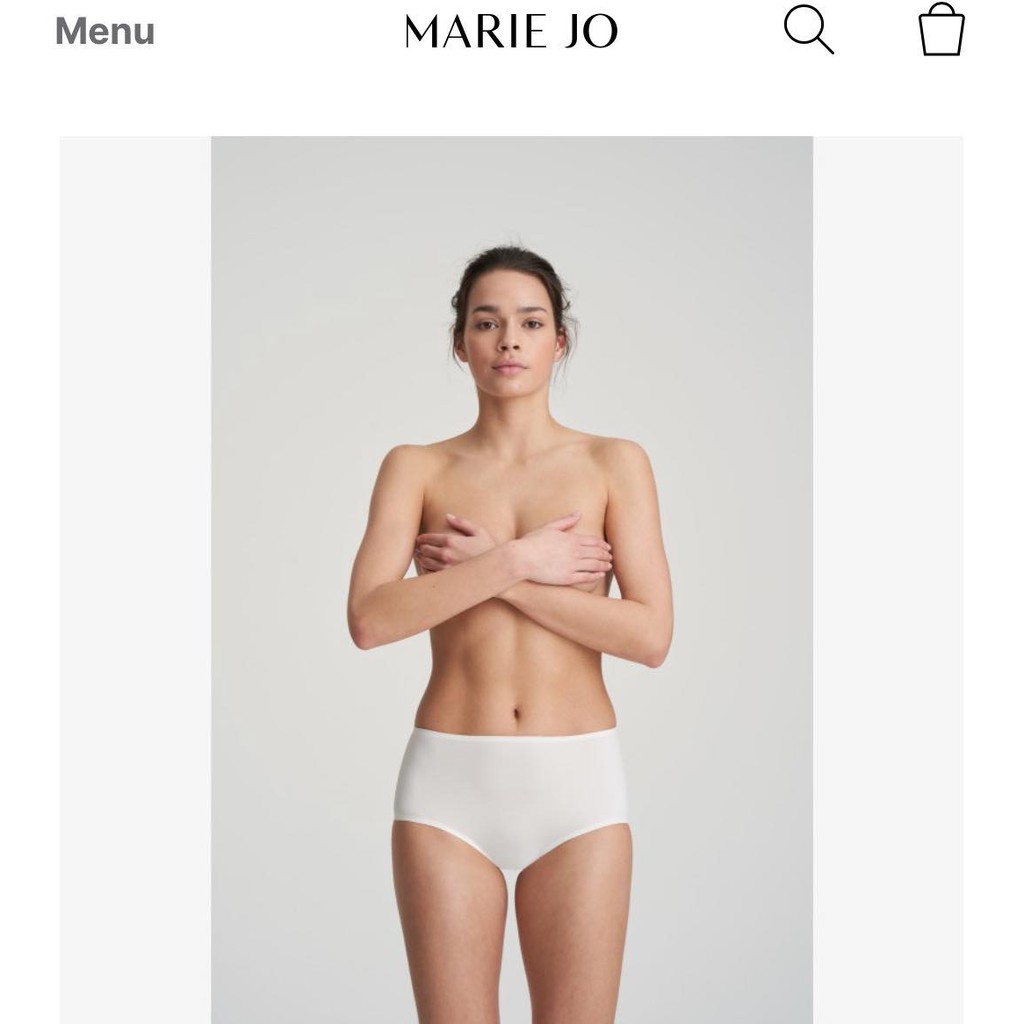Open the shopping bag
The width and height of the screenshot is (1024, 1024).
click(x=941, y=29)
